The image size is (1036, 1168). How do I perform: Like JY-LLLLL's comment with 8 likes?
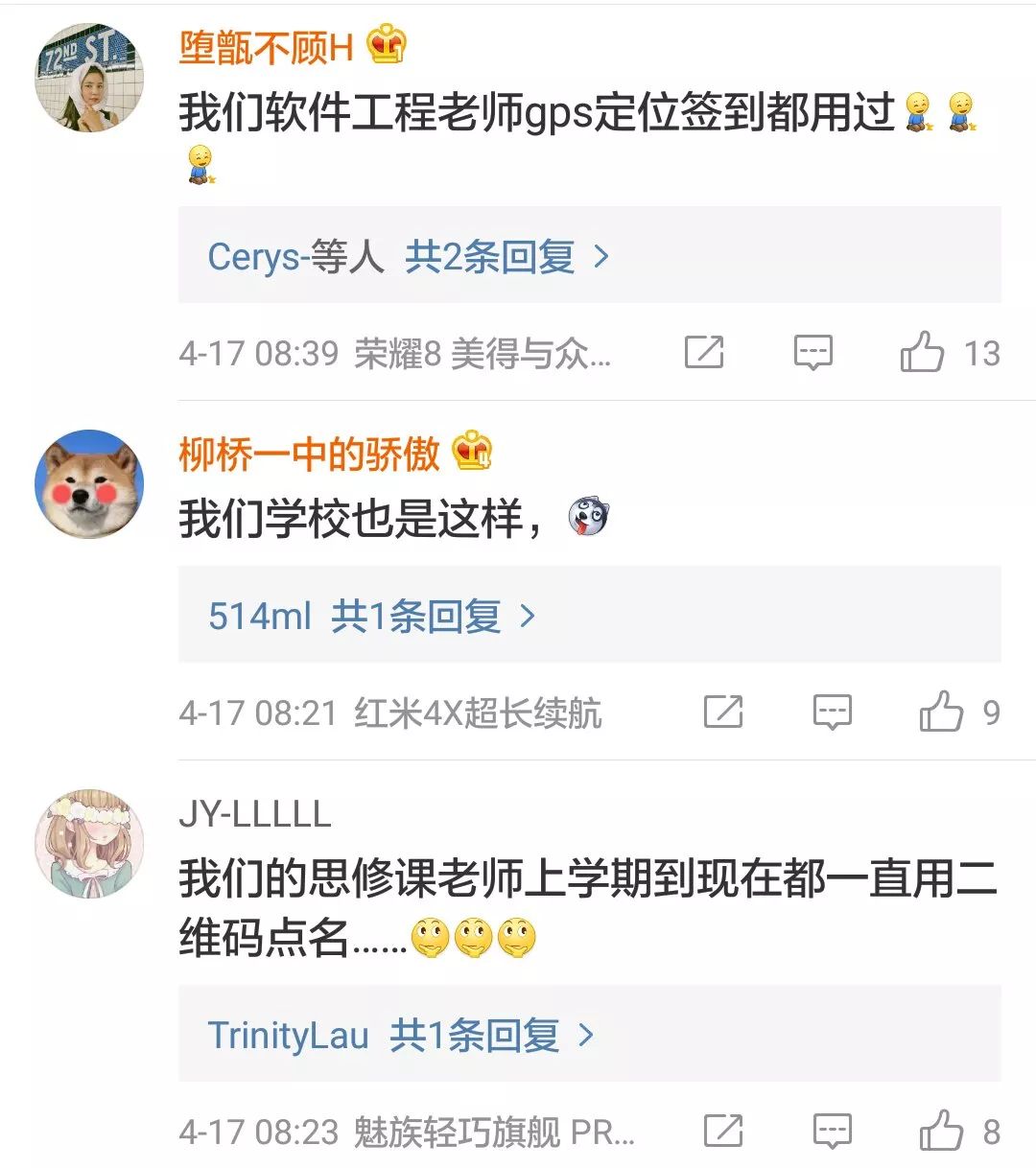coord(941,1131)
